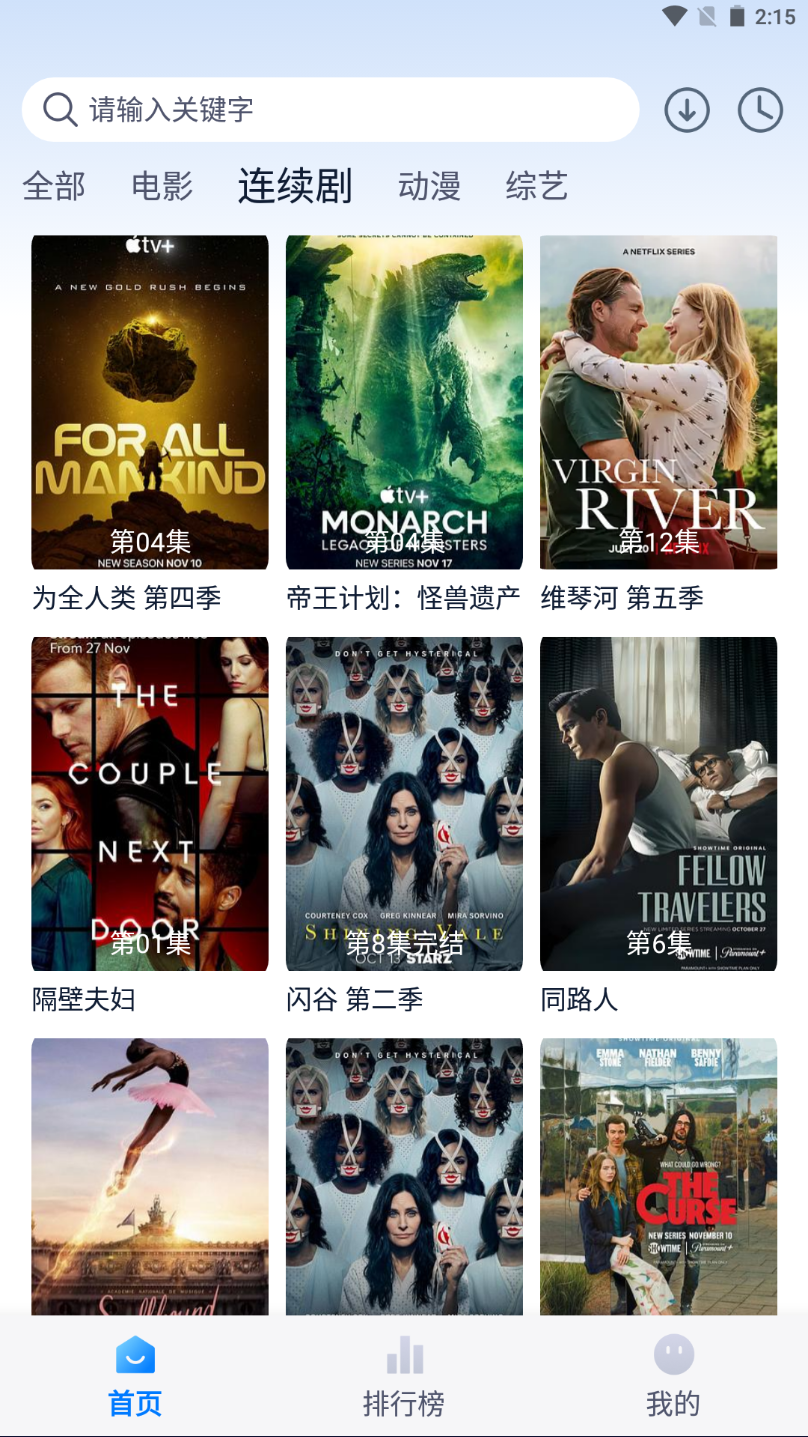
Task: Select the 连续剧 category tab
Action: pos(295,186)
